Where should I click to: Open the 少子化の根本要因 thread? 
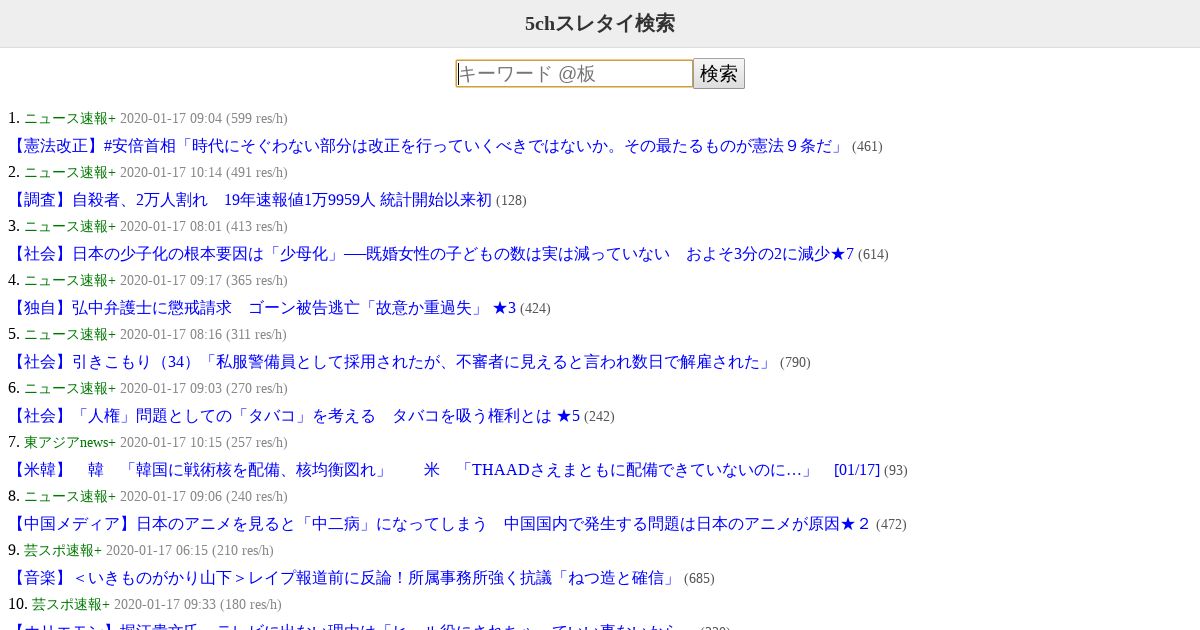(431, 254)
